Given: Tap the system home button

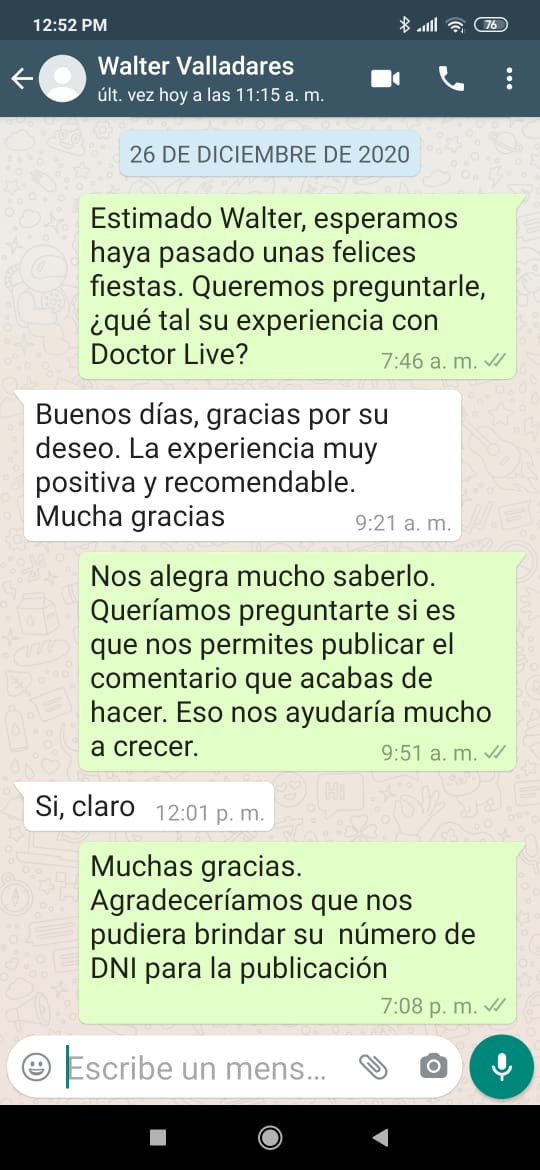Looking at the screenshot, I should coord(270,1137).
